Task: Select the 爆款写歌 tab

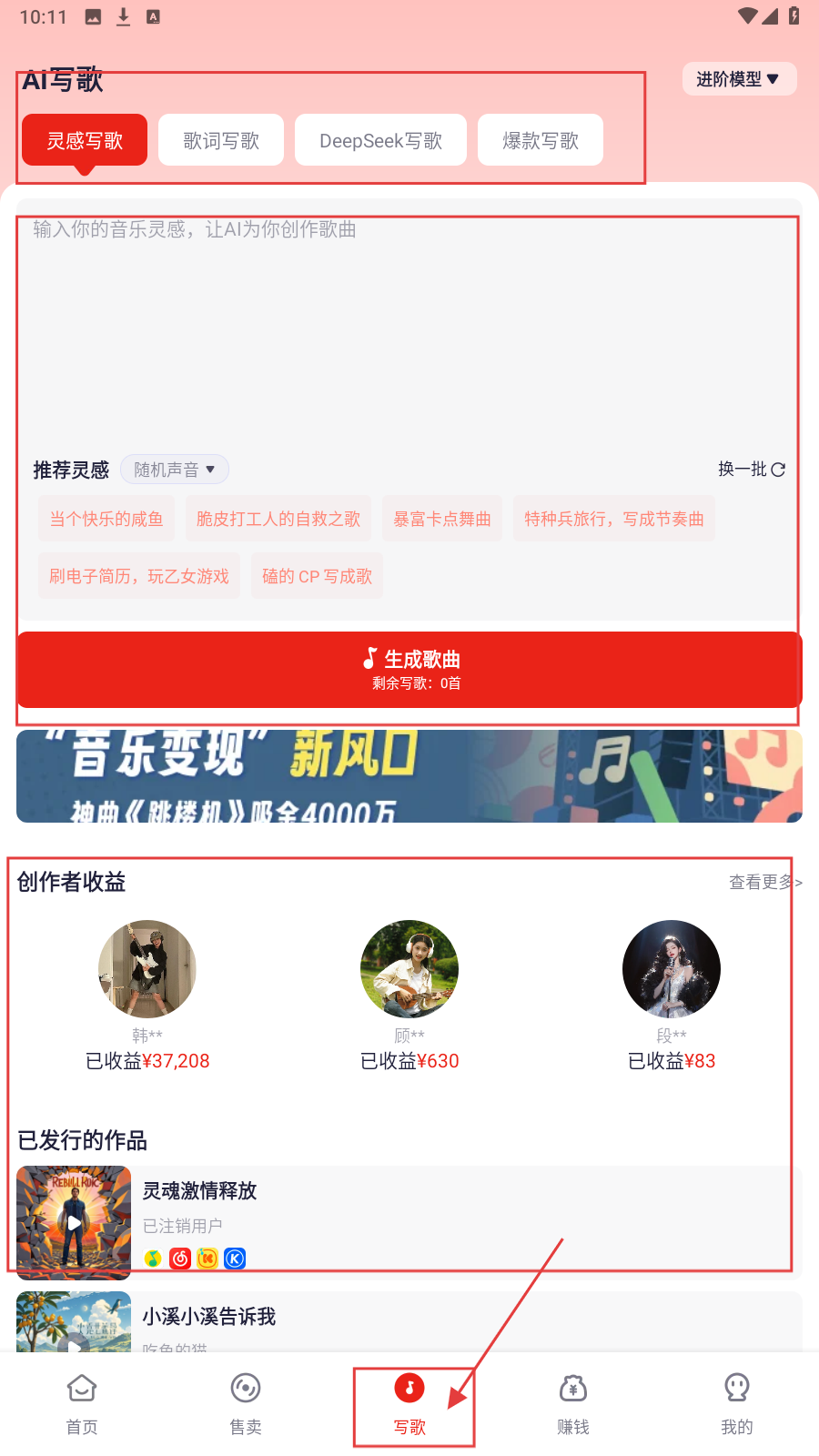Action: pos(541,140)
